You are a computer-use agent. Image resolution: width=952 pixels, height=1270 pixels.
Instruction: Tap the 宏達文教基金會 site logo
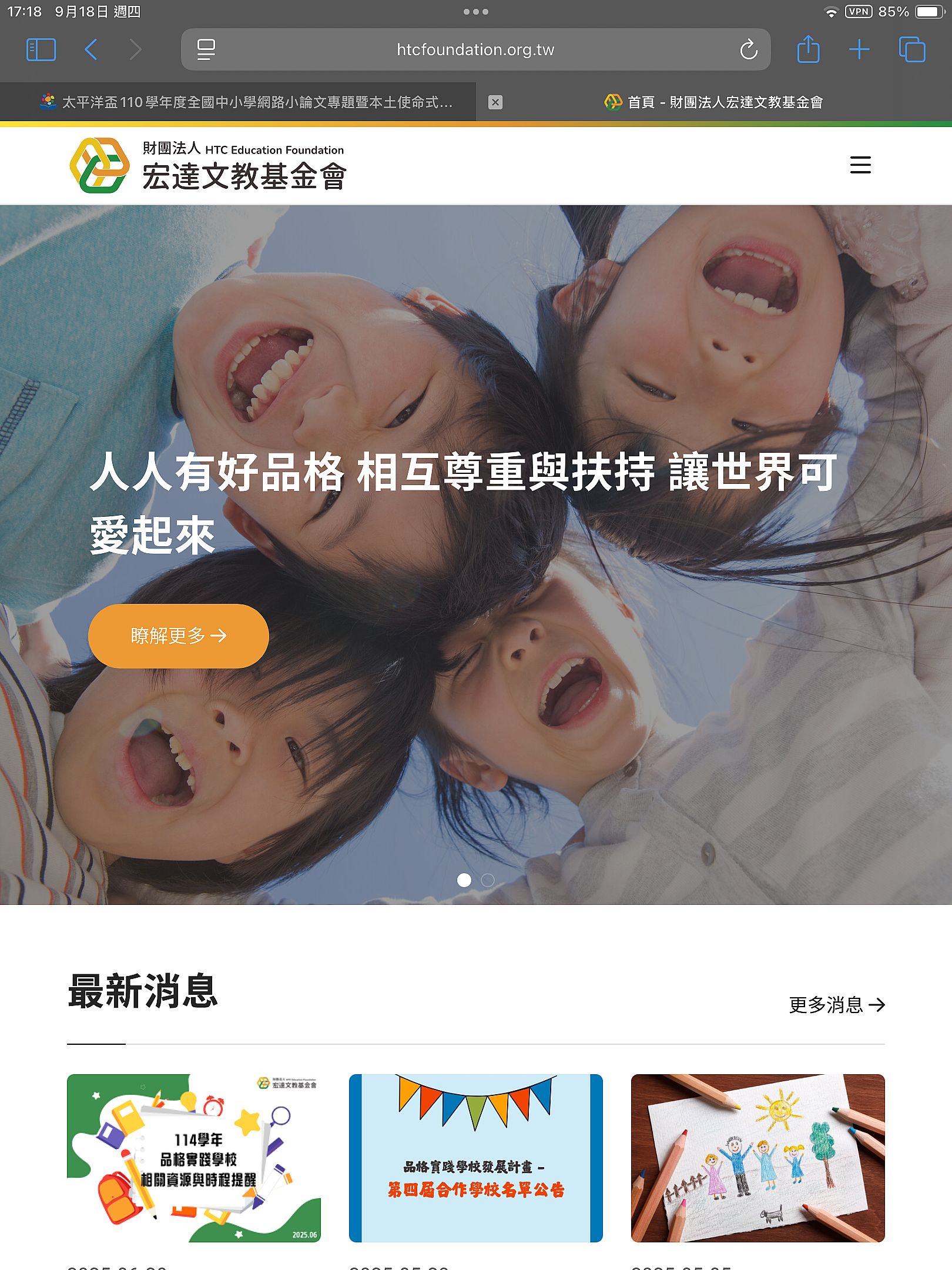(207, 166)
